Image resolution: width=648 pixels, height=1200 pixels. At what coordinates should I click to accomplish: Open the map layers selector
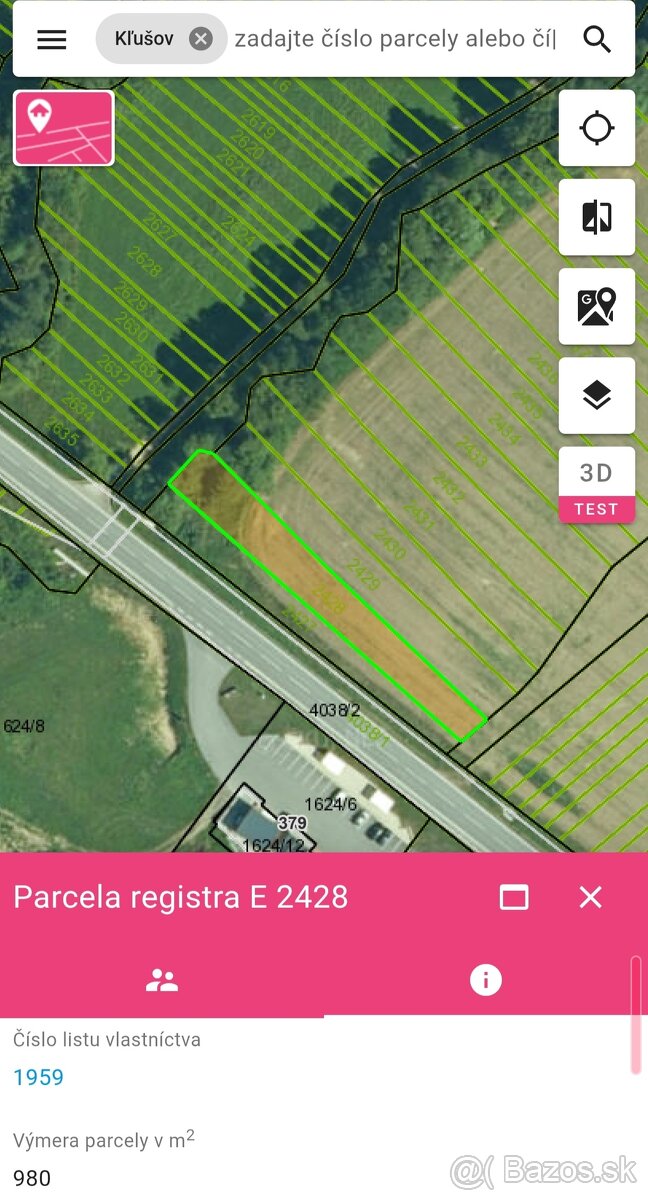(x=597, y=396)
